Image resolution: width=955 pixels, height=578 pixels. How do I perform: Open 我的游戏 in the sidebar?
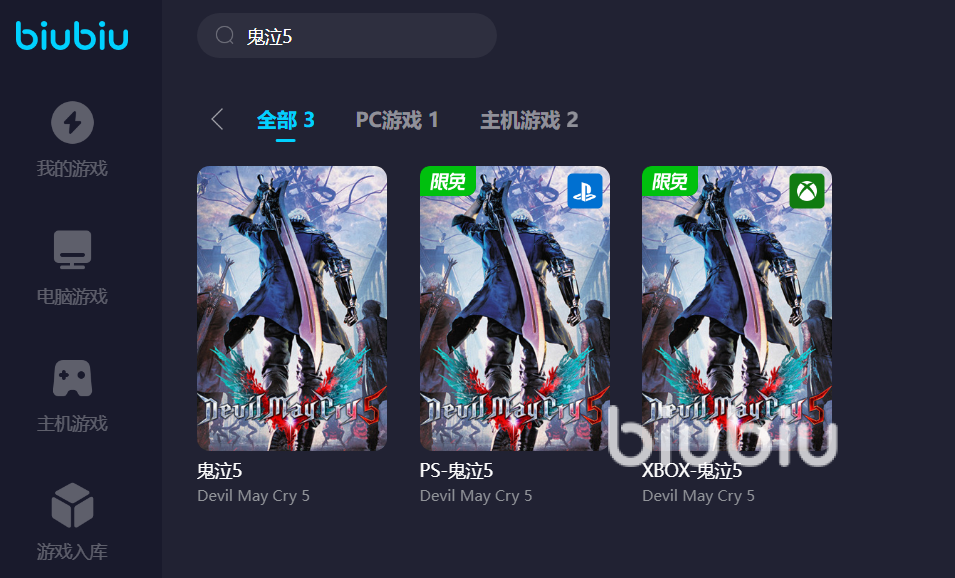point(72,140)
